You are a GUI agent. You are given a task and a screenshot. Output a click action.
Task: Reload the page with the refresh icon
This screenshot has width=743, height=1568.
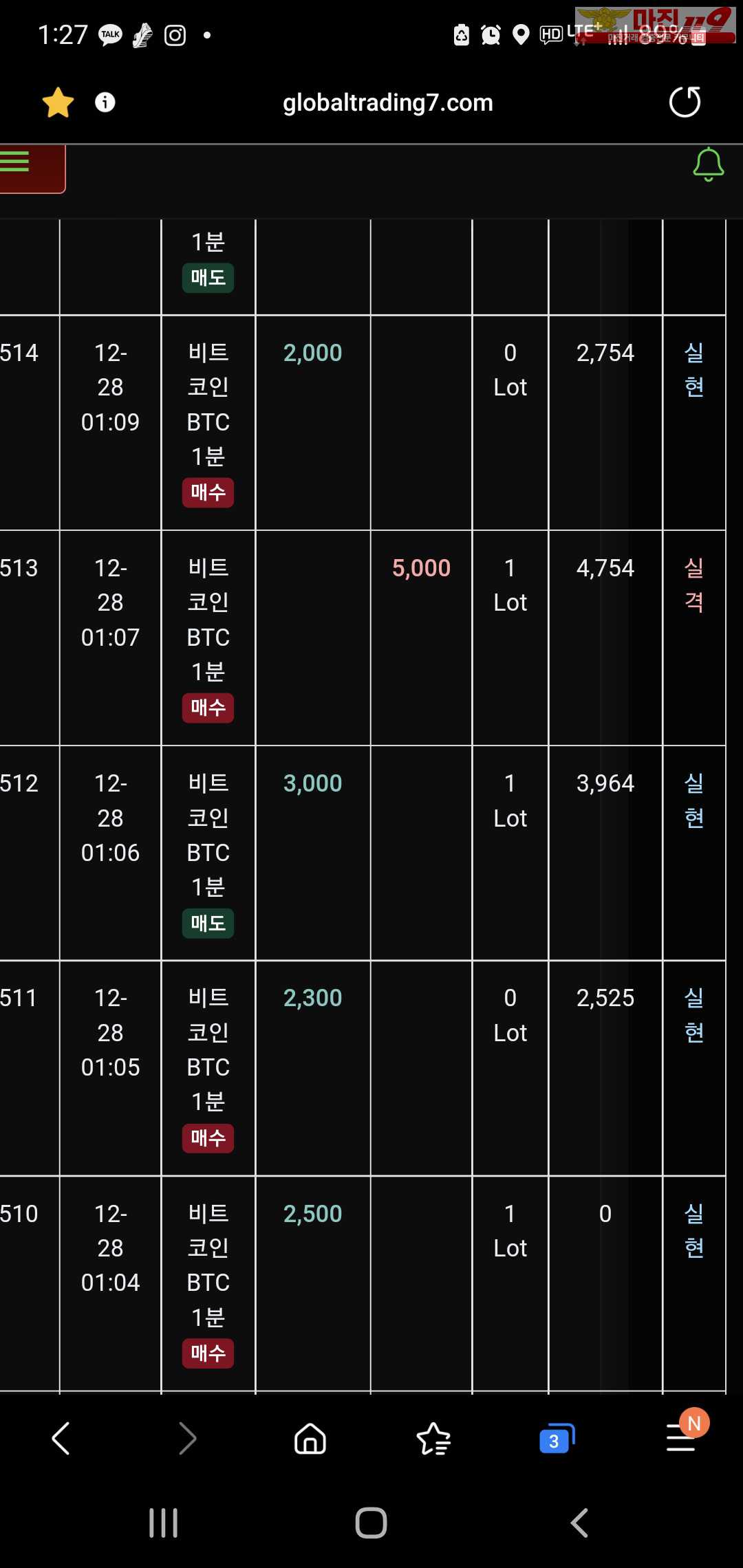(x=685, y=102)
